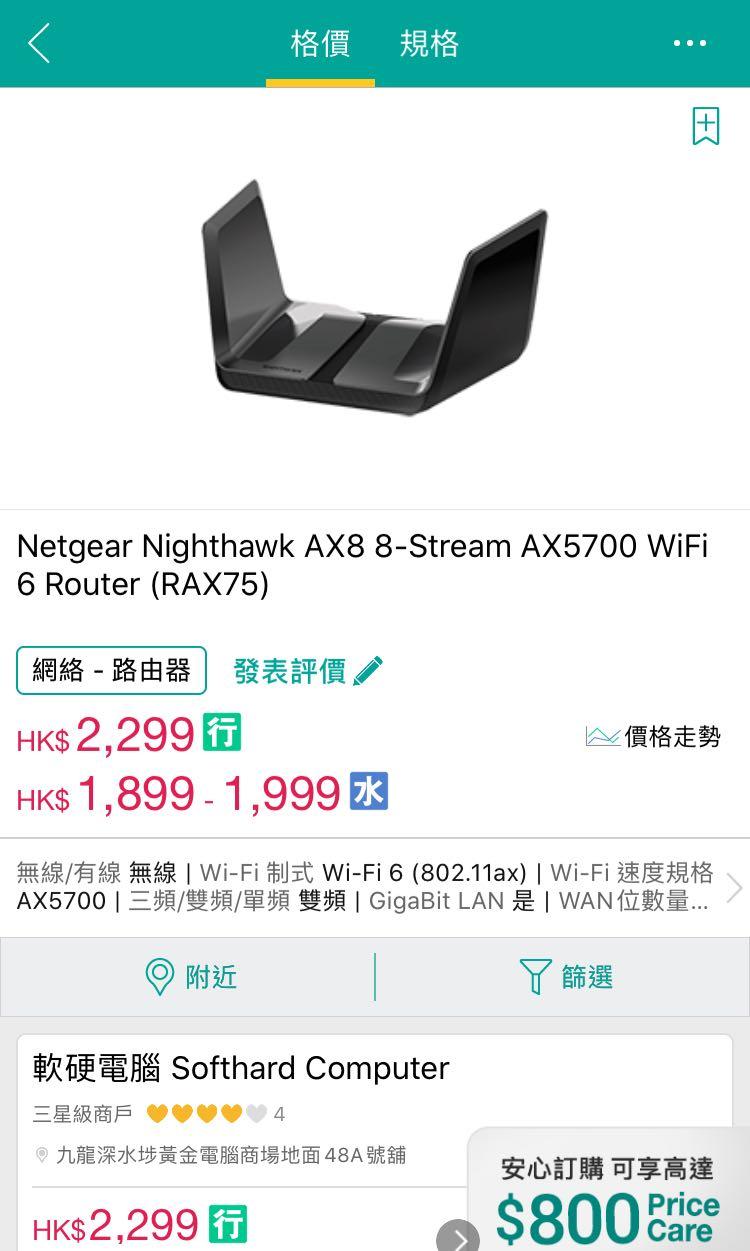Open the 網絡 - 路由器 category link

pos(111,670)
